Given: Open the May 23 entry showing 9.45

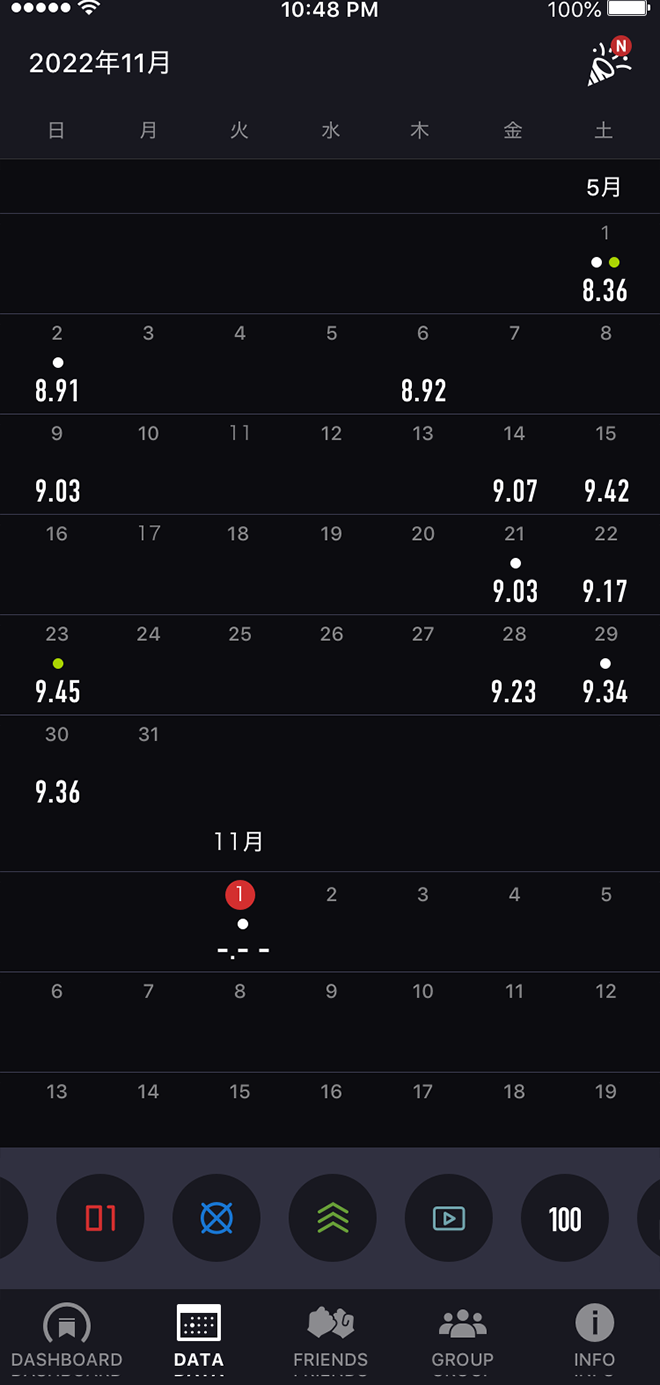Looking at the screenshot, I should [x=57, y=665].
